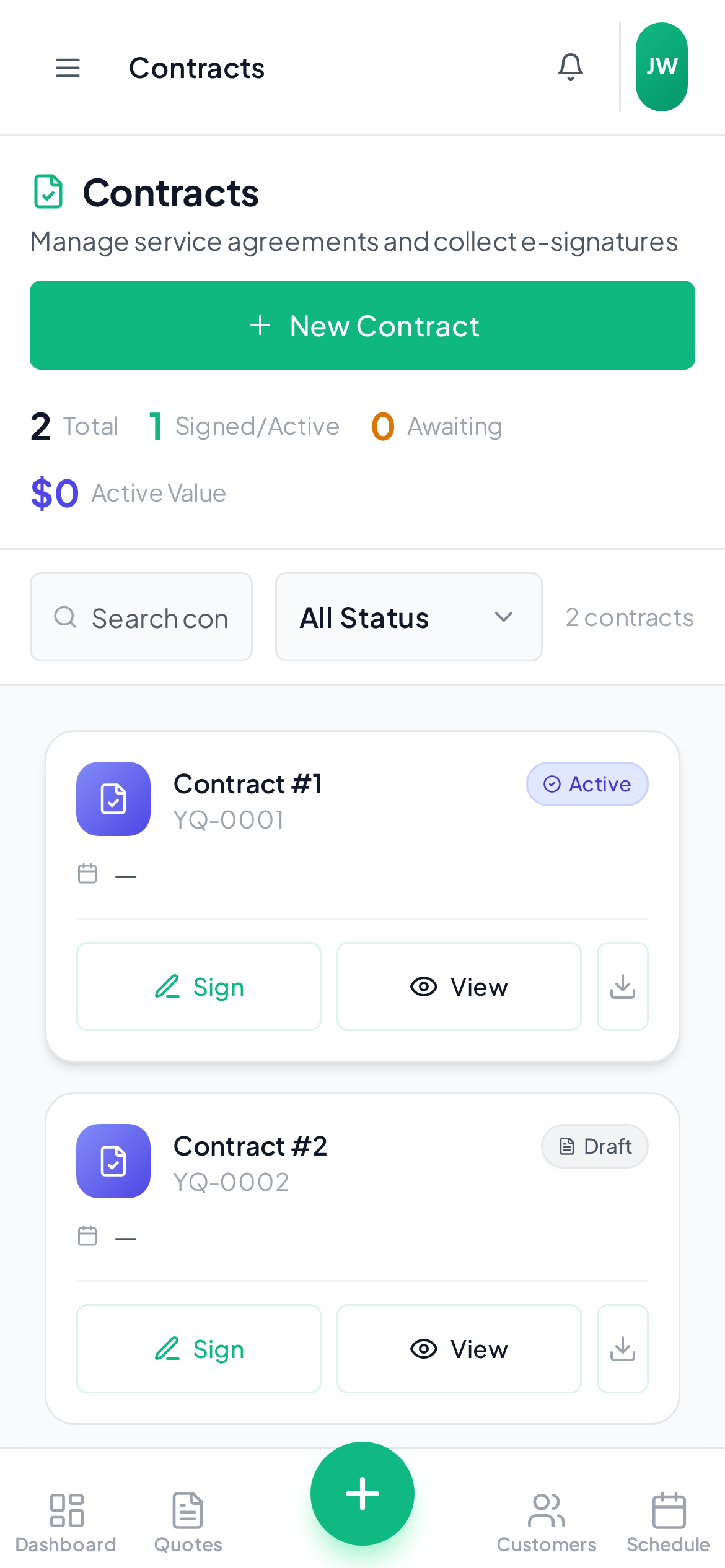Sign Contract #1

198,987
